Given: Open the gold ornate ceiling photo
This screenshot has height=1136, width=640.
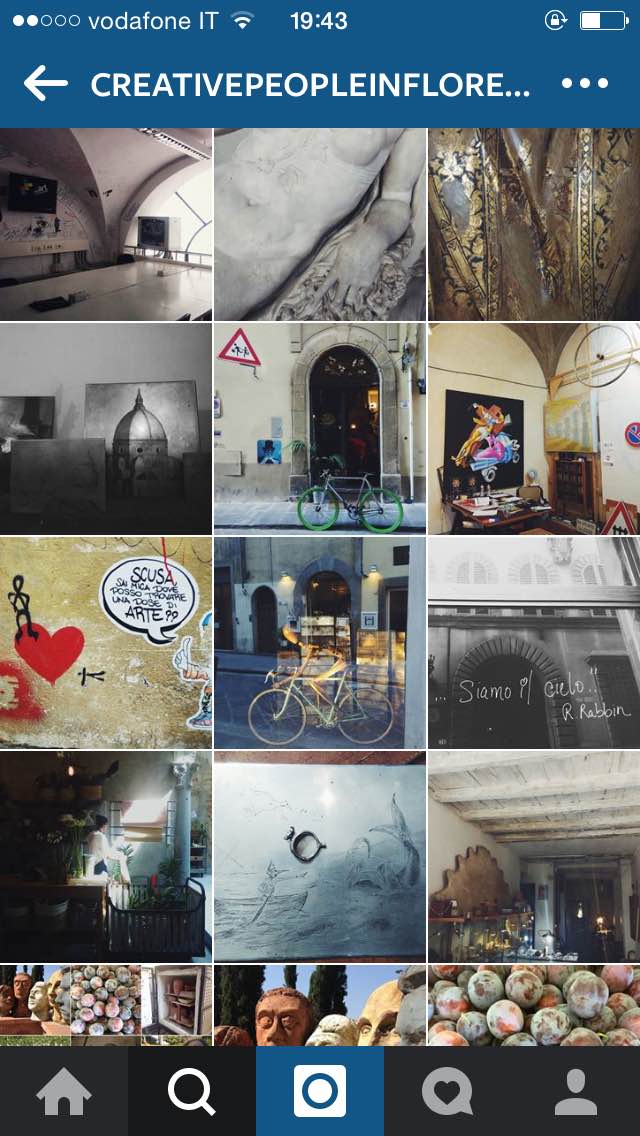Looking at the screenshot, I should coord(534,224).
